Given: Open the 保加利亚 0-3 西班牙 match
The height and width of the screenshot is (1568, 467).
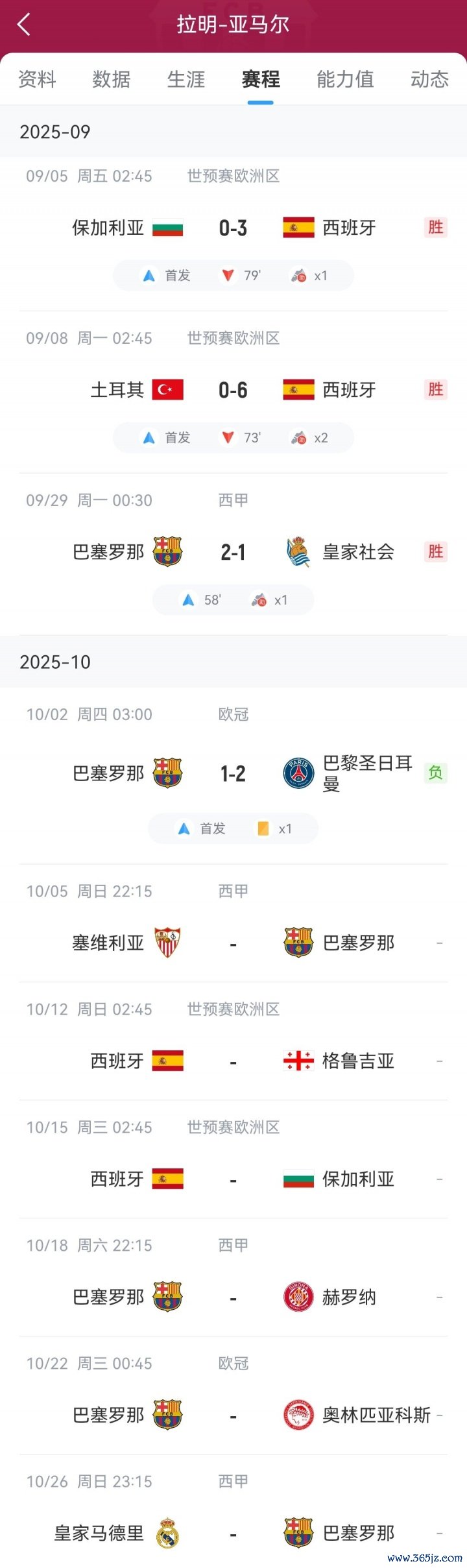Looking at the screenshot, I should coord(233,228).
